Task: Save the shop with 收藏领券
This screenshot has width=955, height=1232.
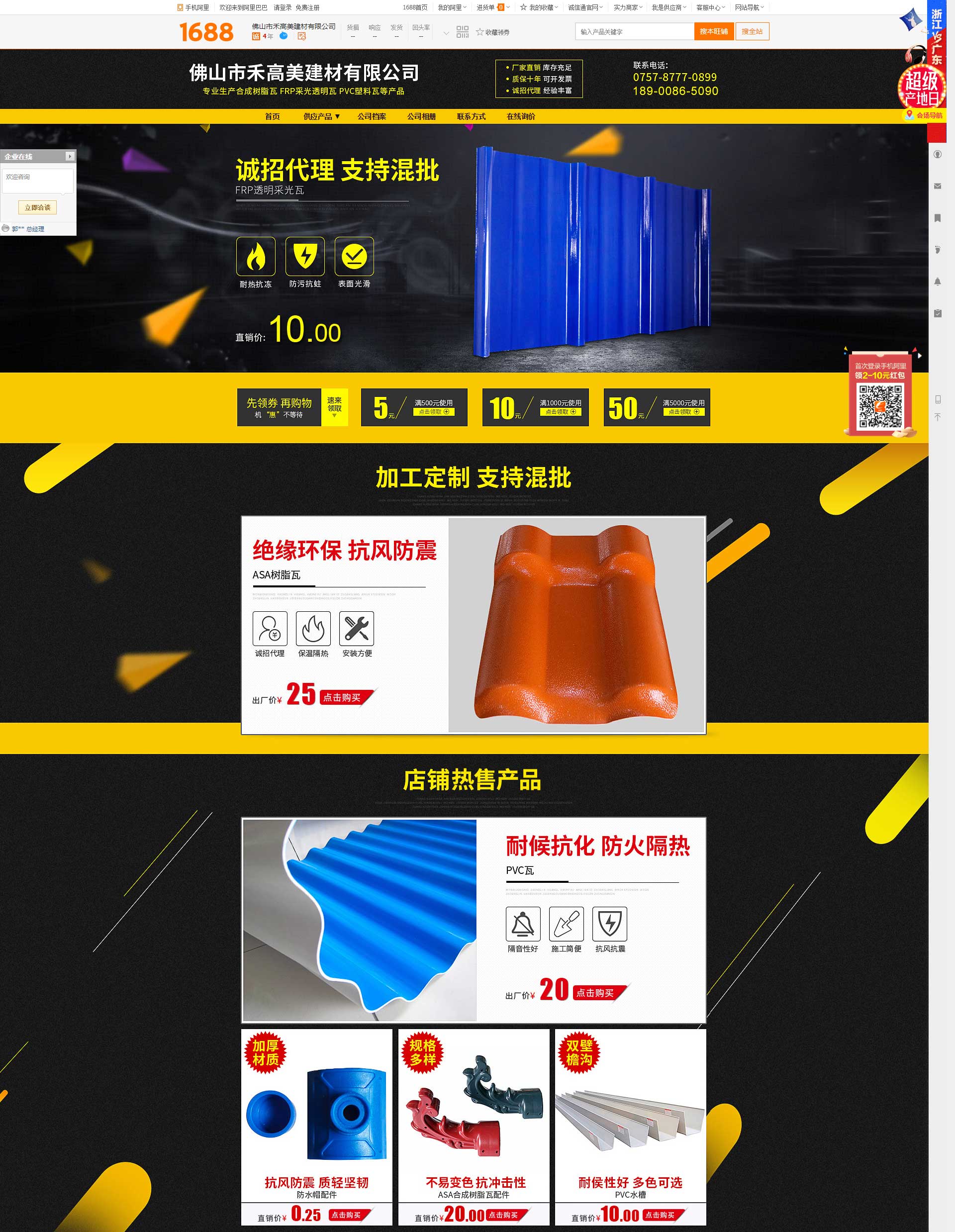Action: (492, 32)
